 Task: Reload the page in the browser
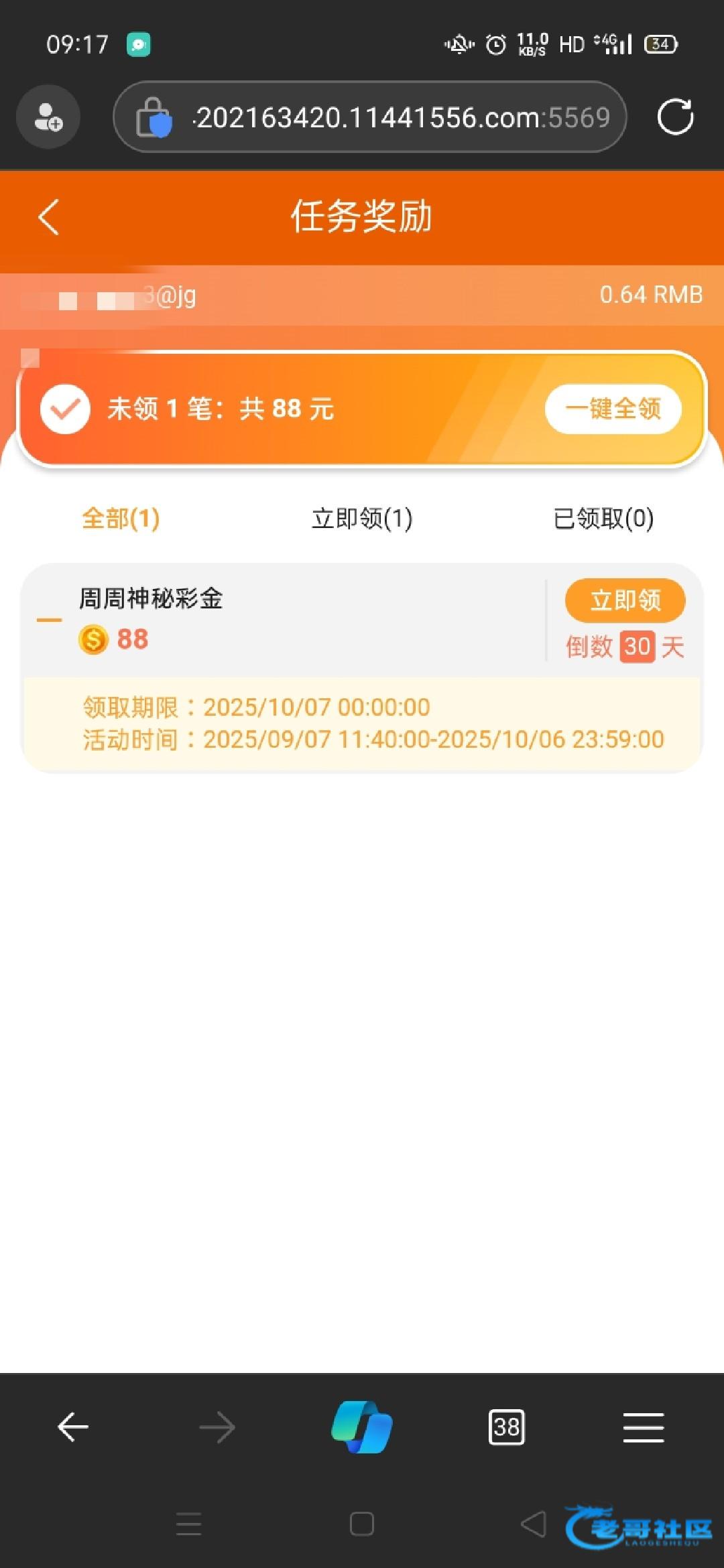675,117
